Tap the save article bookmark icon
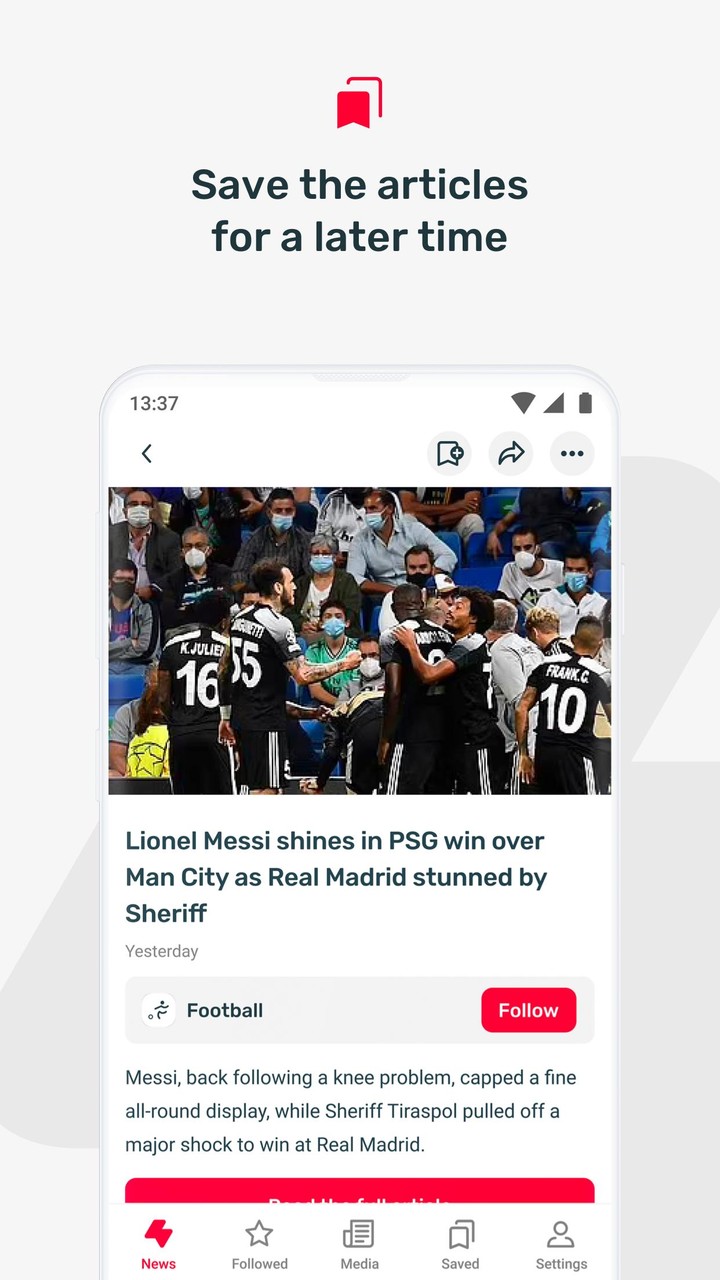The width and height of the screenshot is (720, 1280). (450, 453)
